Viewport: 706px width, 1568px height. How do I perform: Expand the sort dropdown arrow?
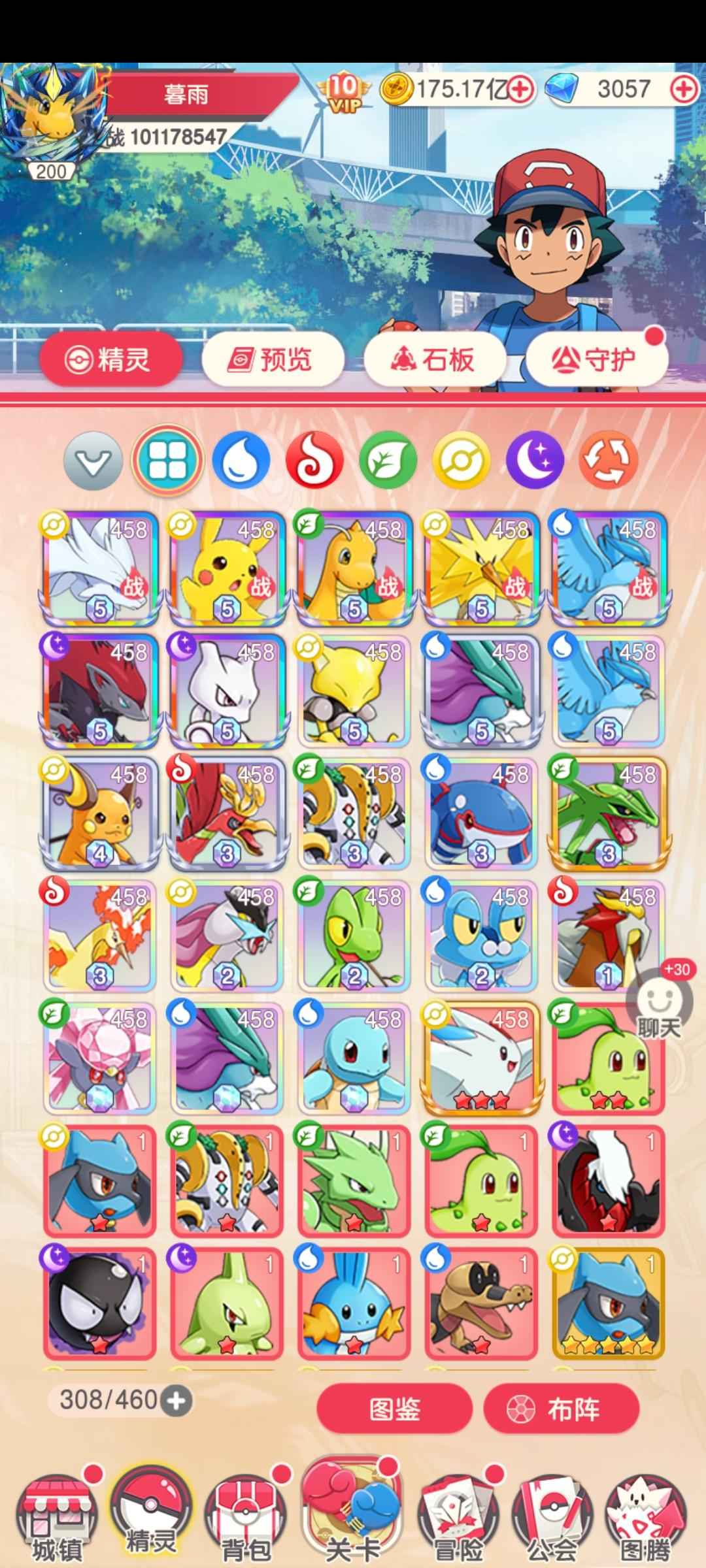pyautogui.click(x=93, y=460)
